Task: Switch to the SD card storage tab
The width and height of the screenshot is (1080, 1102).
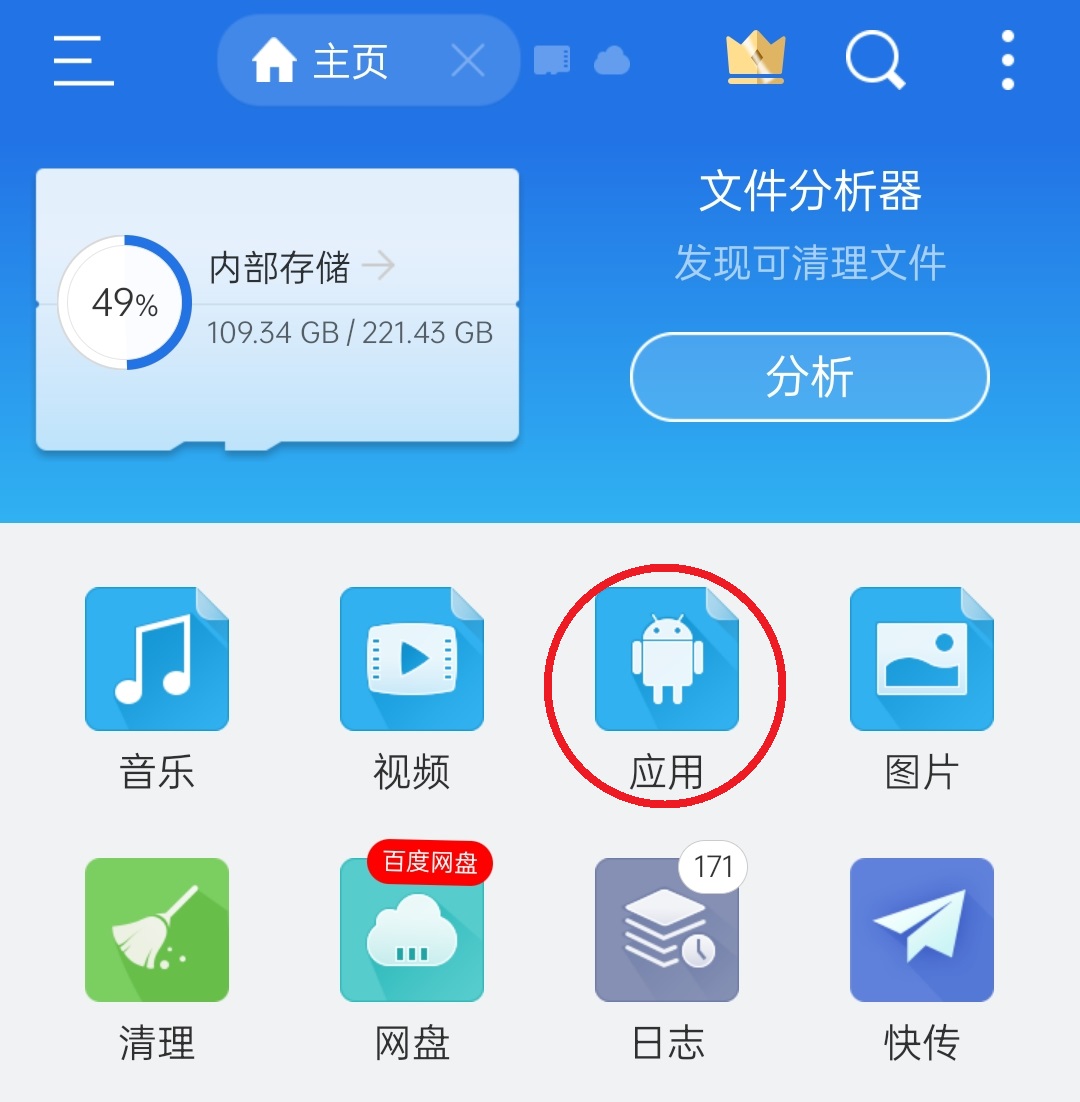Action: (551, 61)
